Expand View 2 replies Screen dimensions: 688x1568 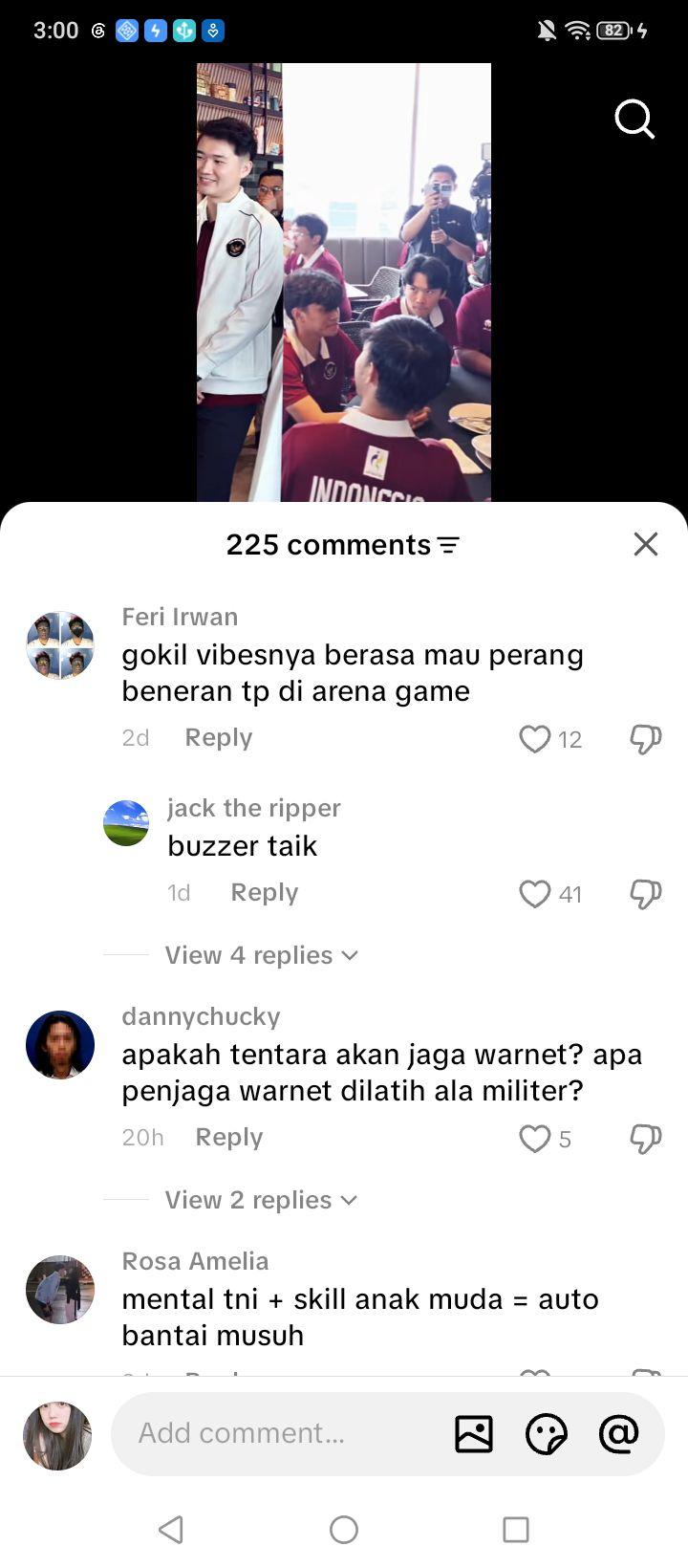(261, 1200)
